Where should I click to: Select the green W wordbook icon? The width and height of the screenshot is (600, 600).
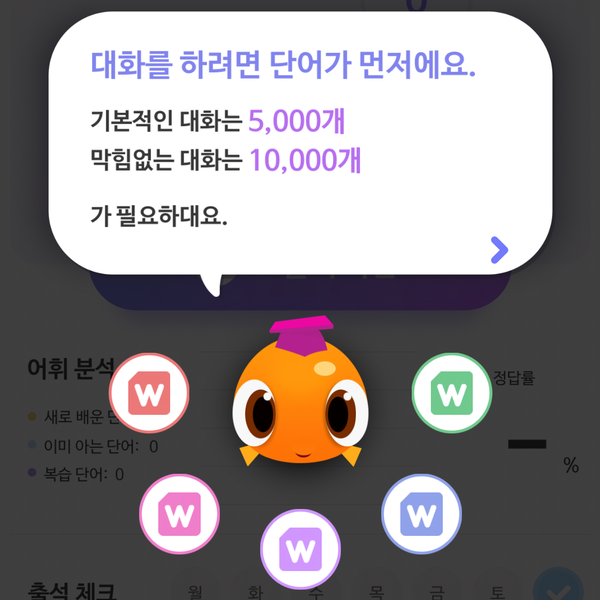[452, 393]
